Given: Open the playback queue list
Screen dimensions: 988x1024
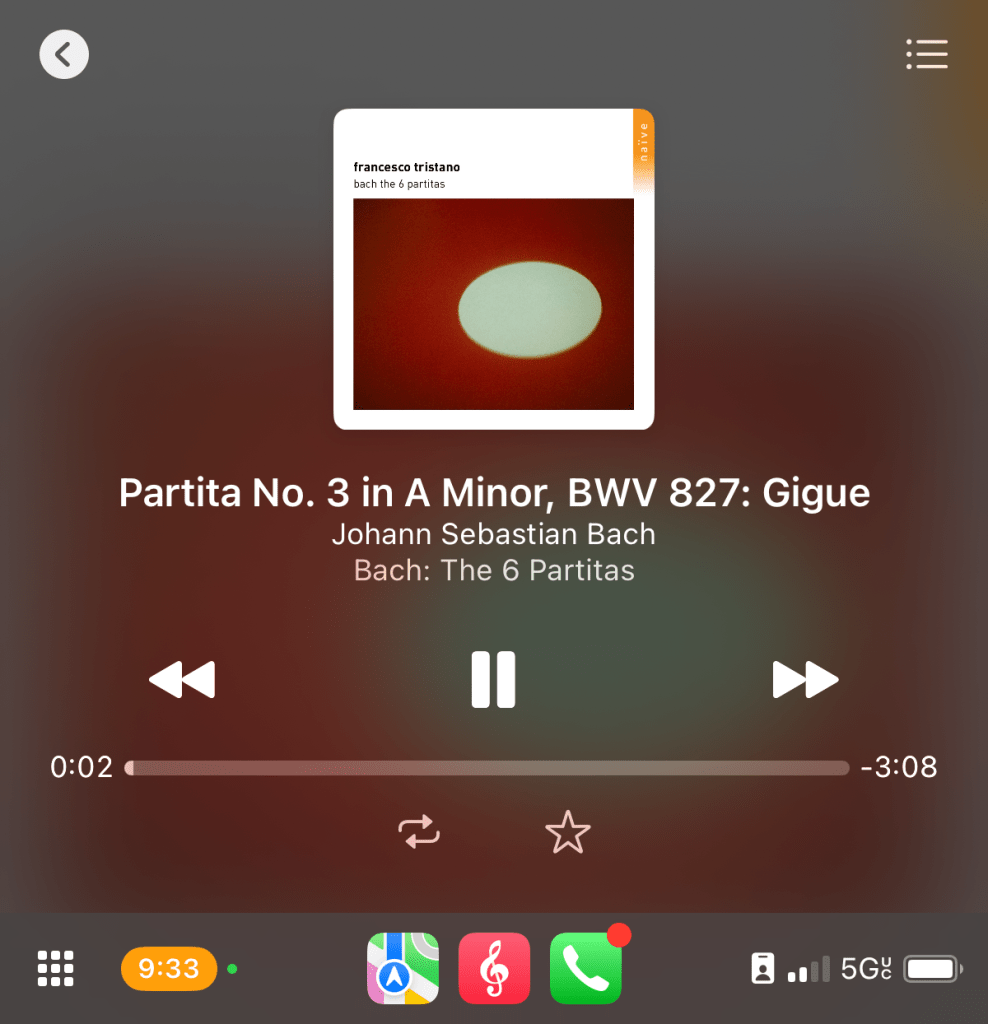Looking at the screenshot, I should (926, 54).
